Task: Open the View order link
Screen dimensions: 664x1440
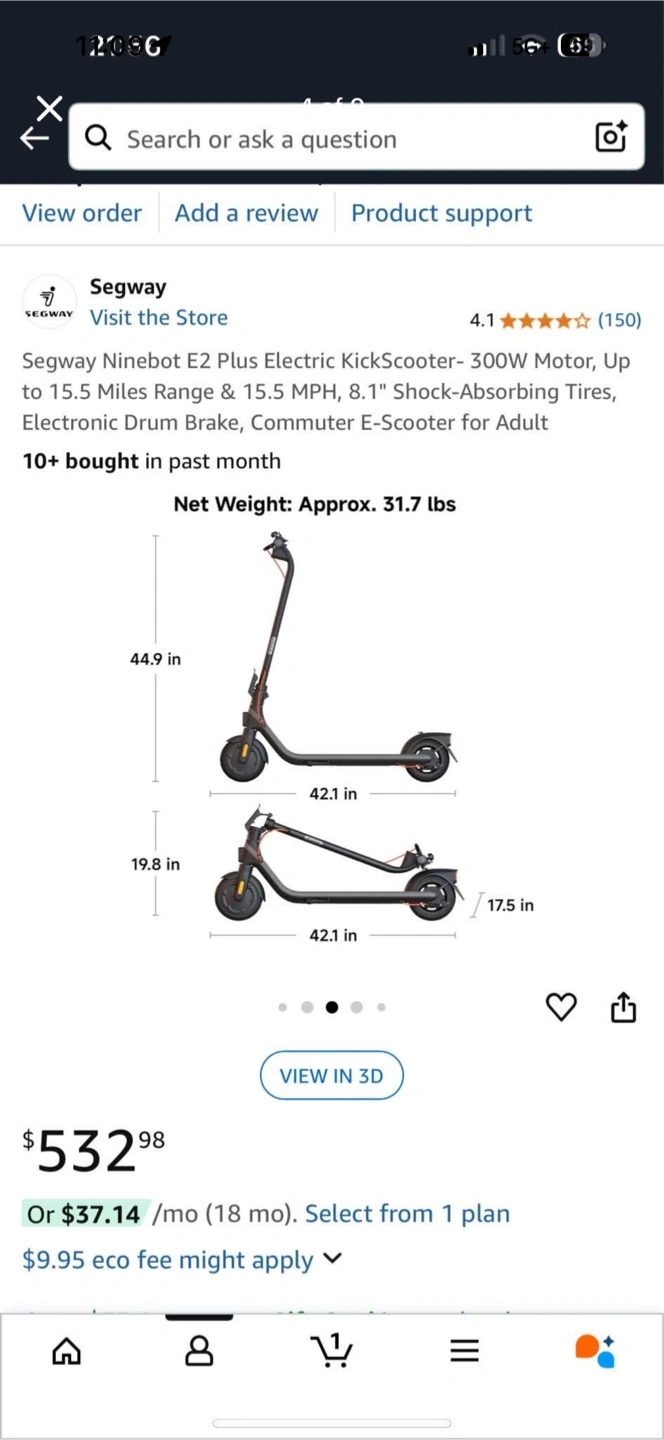Action: coord(82,213)
